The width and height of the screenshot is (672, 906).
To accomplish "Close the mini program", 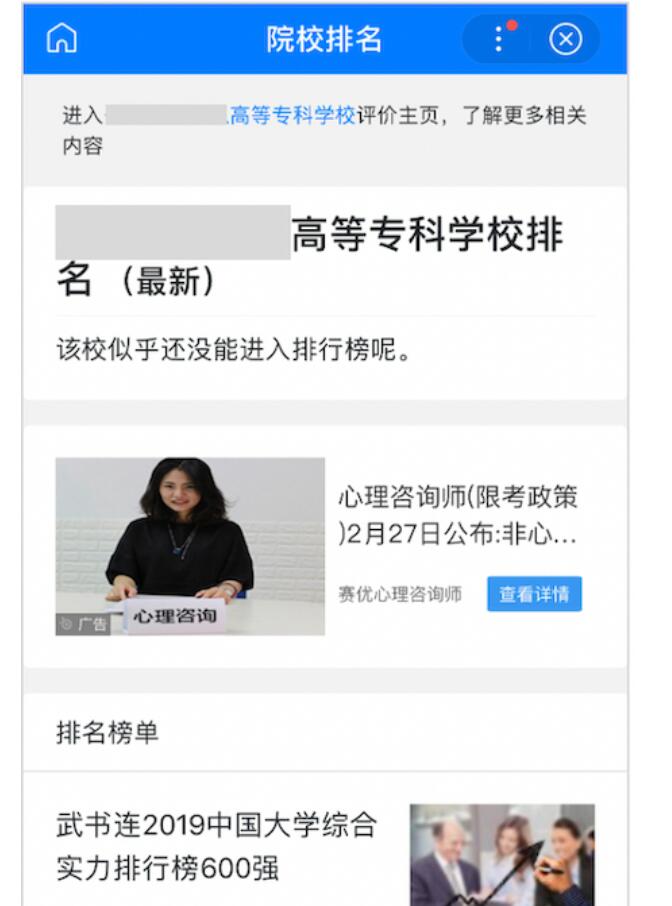I will (x=565, y=39).
